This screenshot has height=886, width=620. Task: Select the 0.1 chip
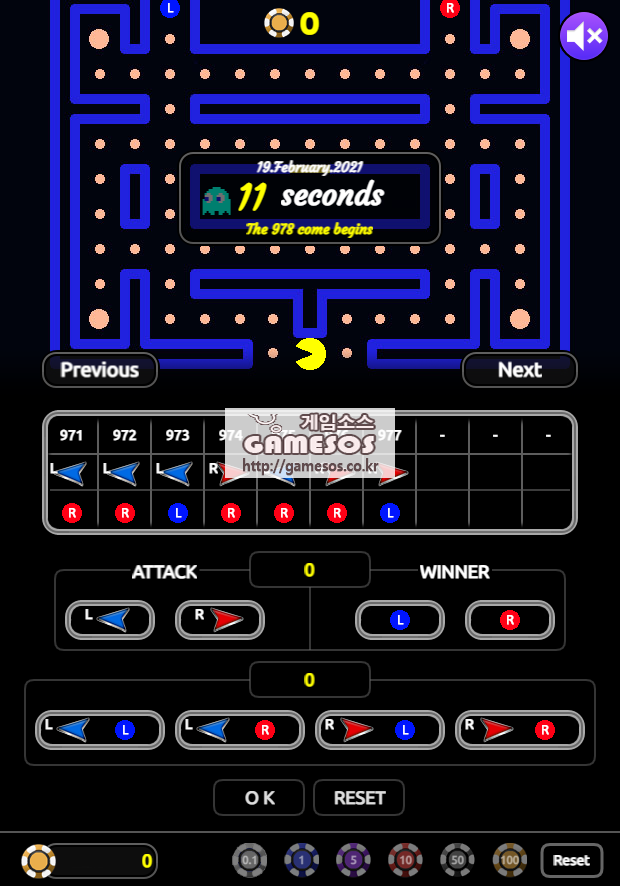[x=250, y=860]
